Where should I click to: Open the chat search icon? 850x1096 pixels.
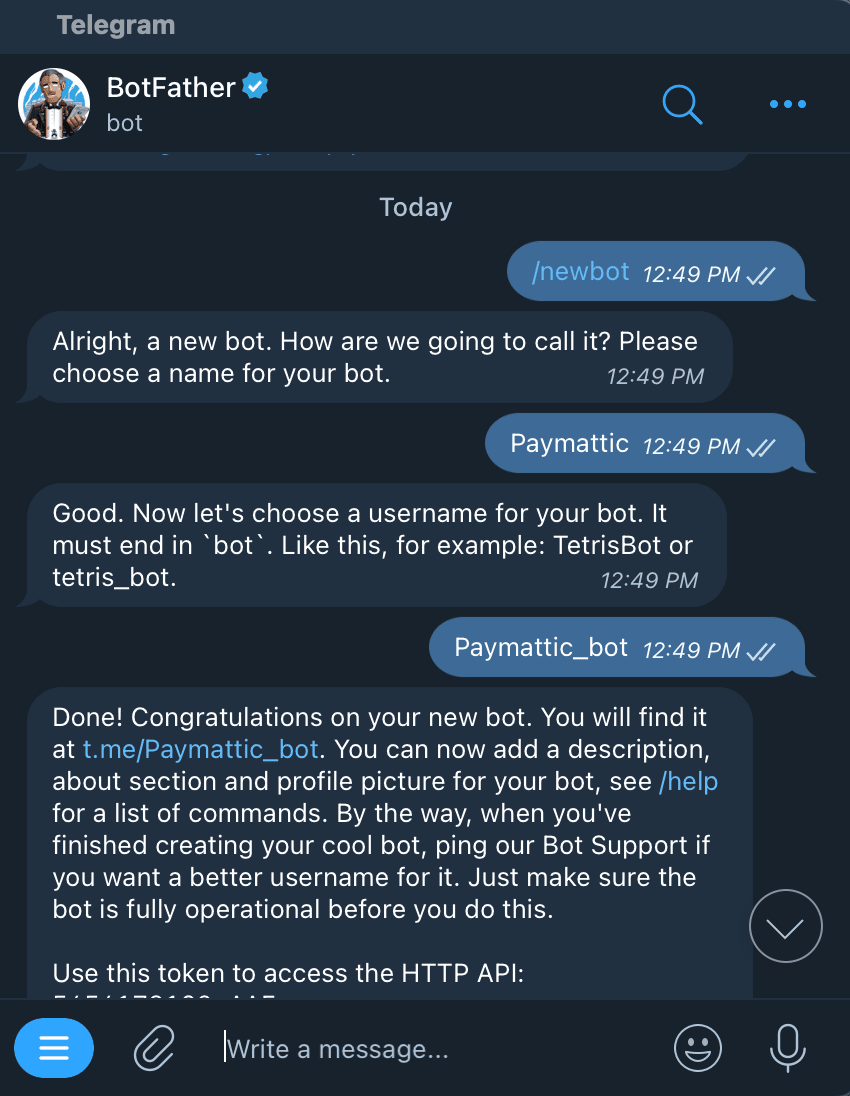pyautogui.click(x=682, y=104)
